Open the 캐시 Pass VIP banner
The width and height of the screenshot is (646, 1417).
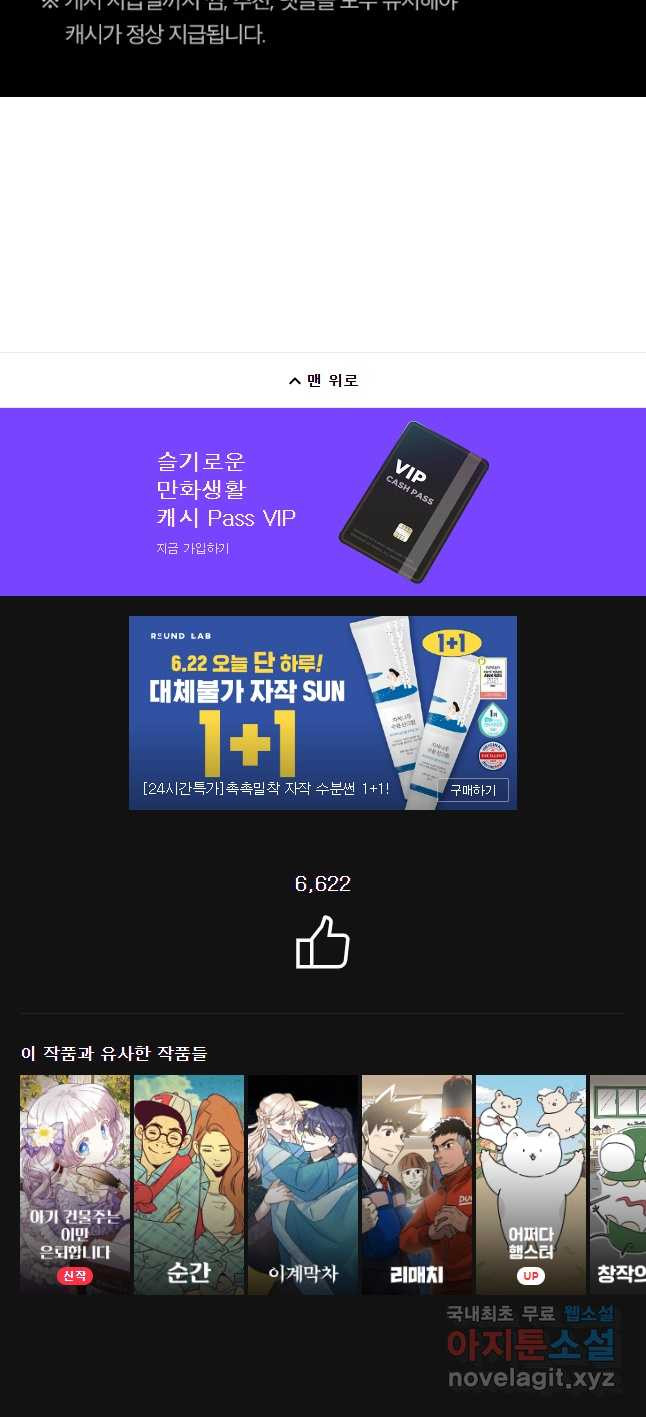(x=323, y=502)
